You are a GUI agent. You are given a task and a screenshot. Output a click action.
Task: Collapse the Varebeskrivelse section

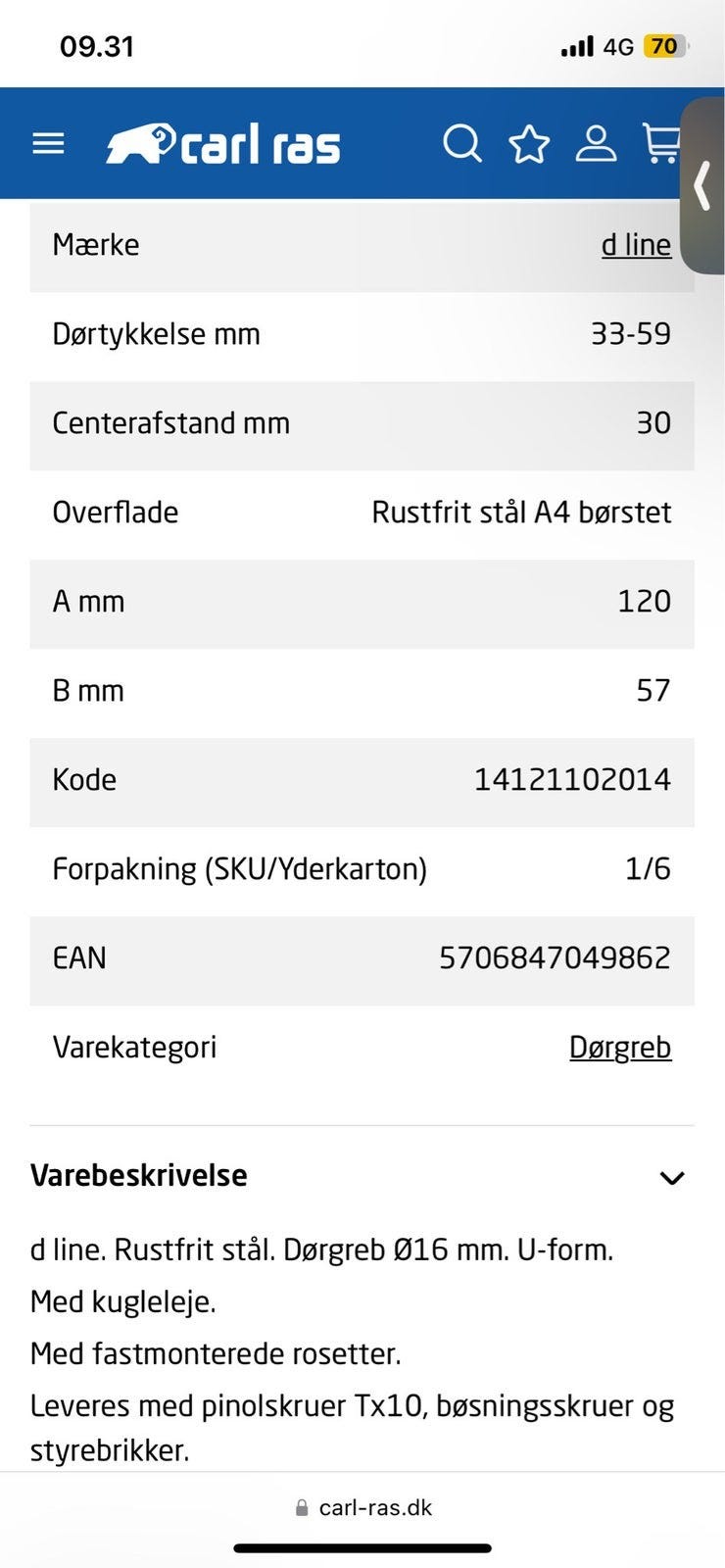[672, 1177]
